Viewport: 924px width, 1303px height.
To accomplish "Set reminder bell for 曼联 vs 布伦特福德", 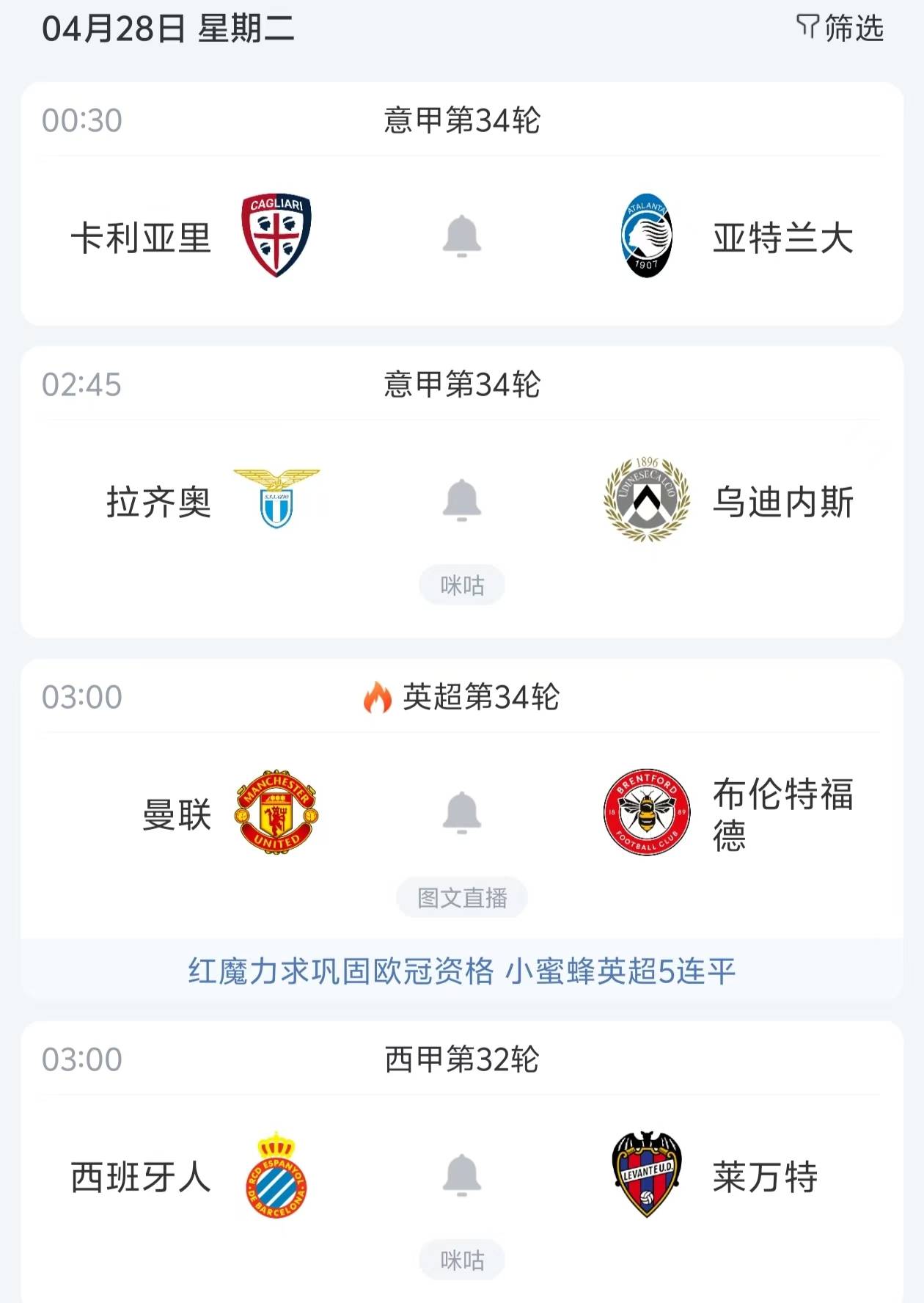I will pos(462,812).
